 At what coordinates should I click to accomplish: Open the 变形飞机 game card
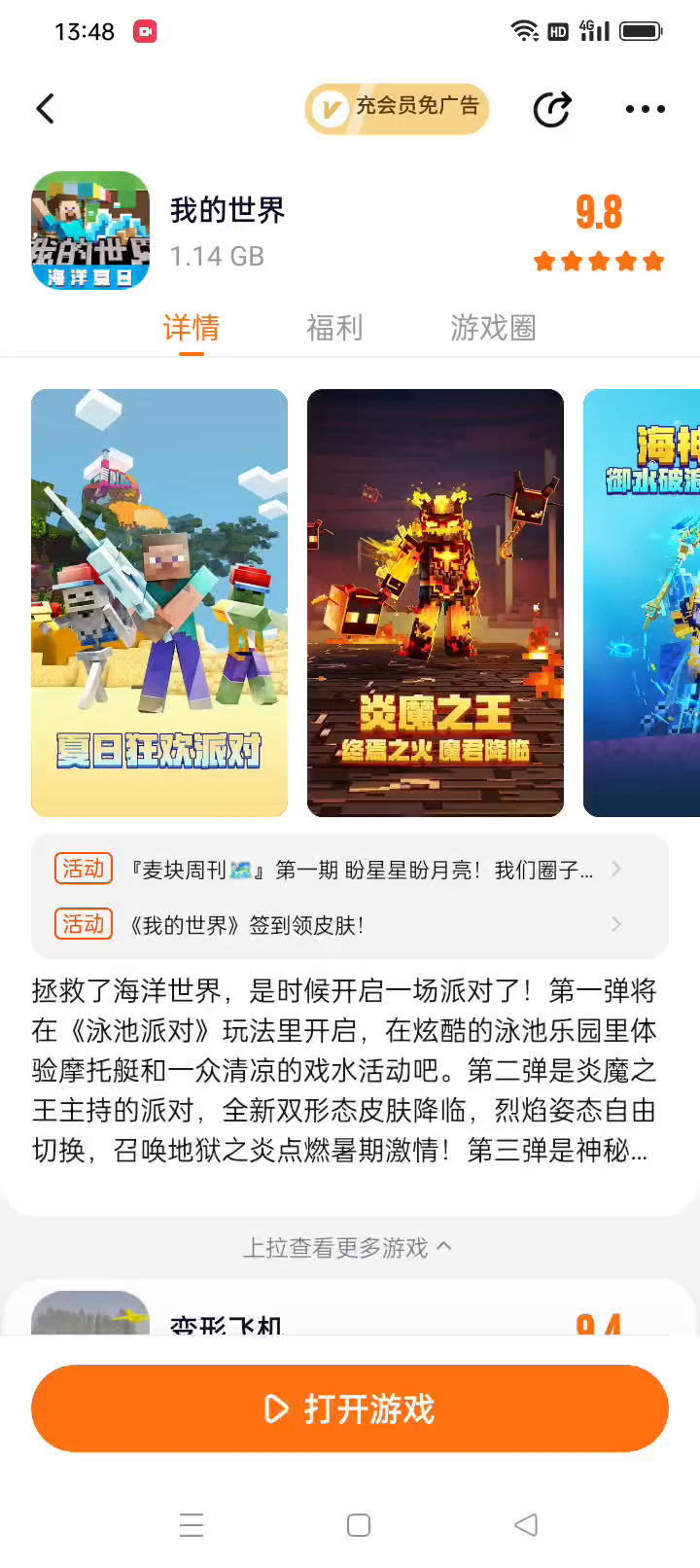350,1312
